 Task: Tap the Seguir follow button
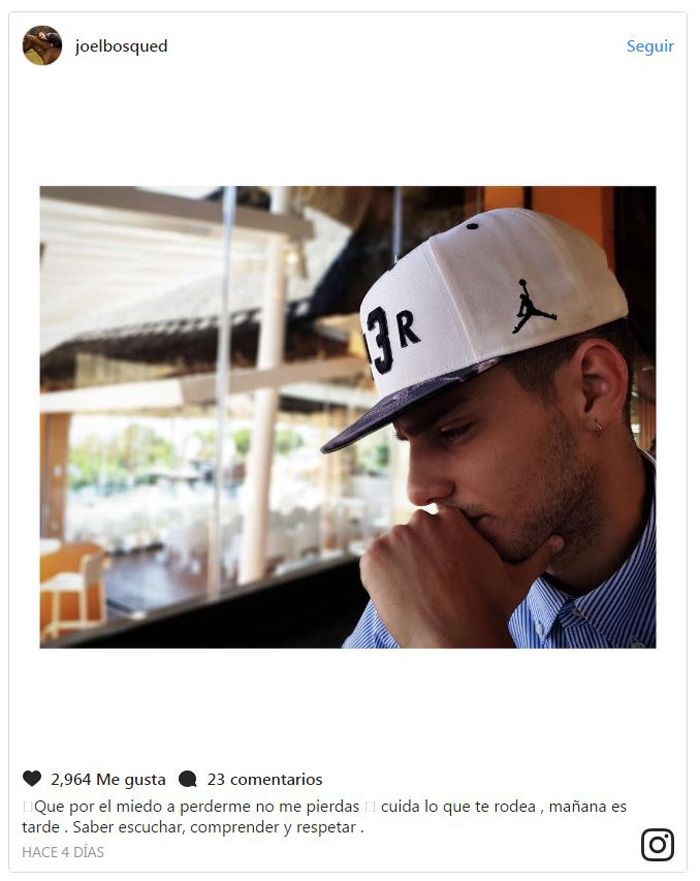click(649, 47)
